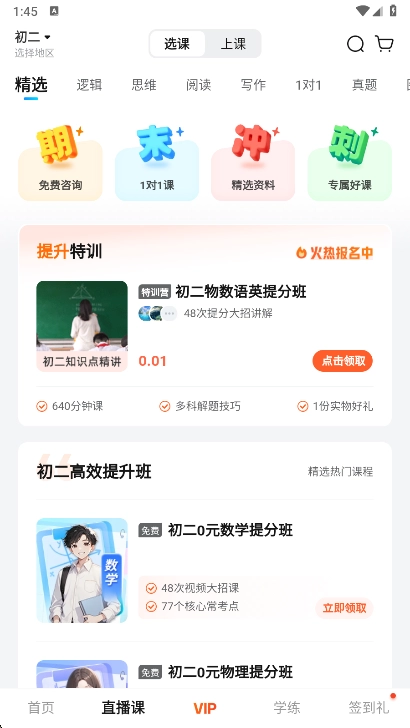Open the 签到礼 bottom tab
The width and height of the screenshot is (410, 728).
[369, 708]
